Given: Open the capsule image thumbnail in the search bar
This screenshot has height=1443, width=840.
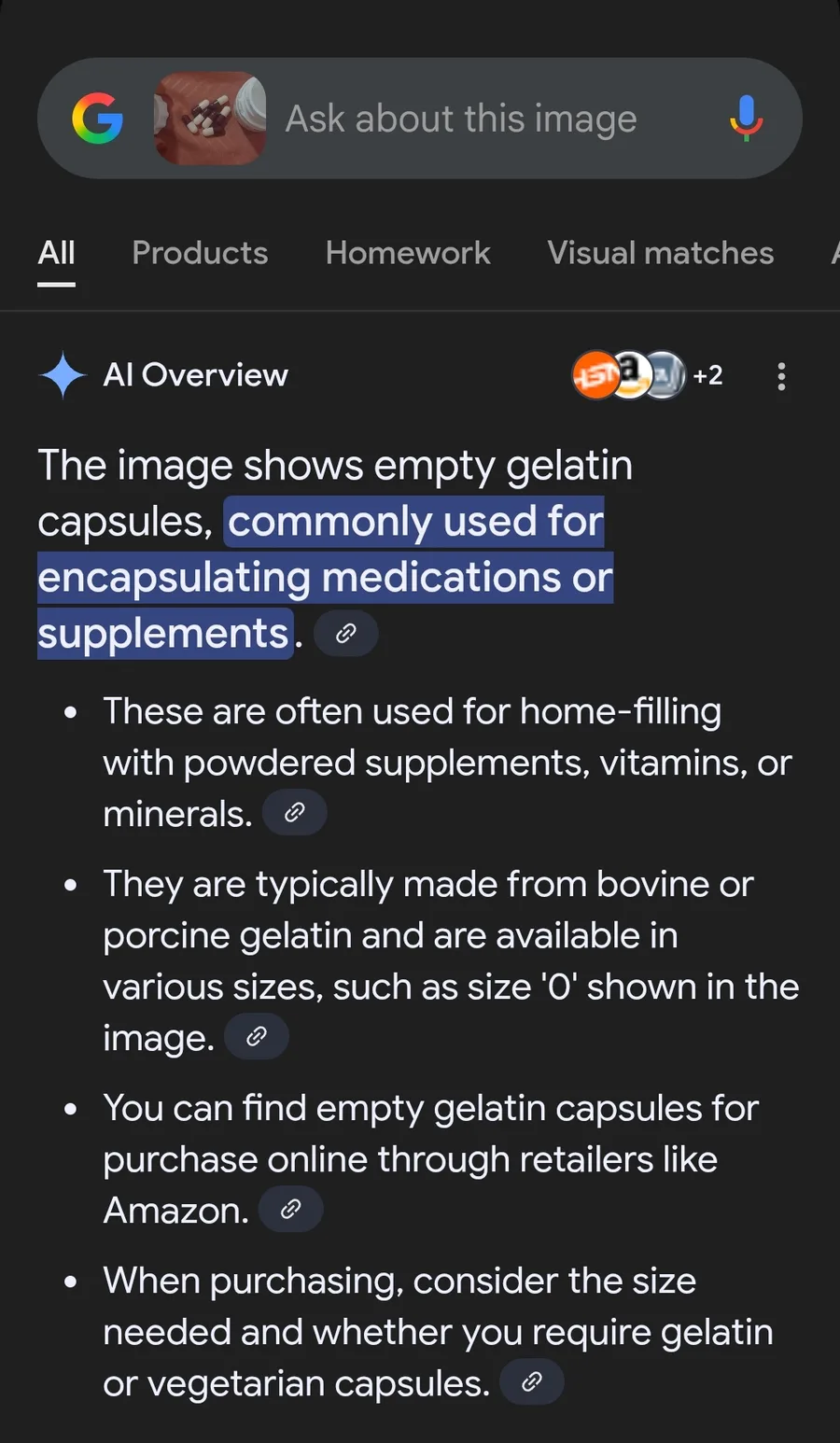Looking at the screenshot, I should click(210, 119).
